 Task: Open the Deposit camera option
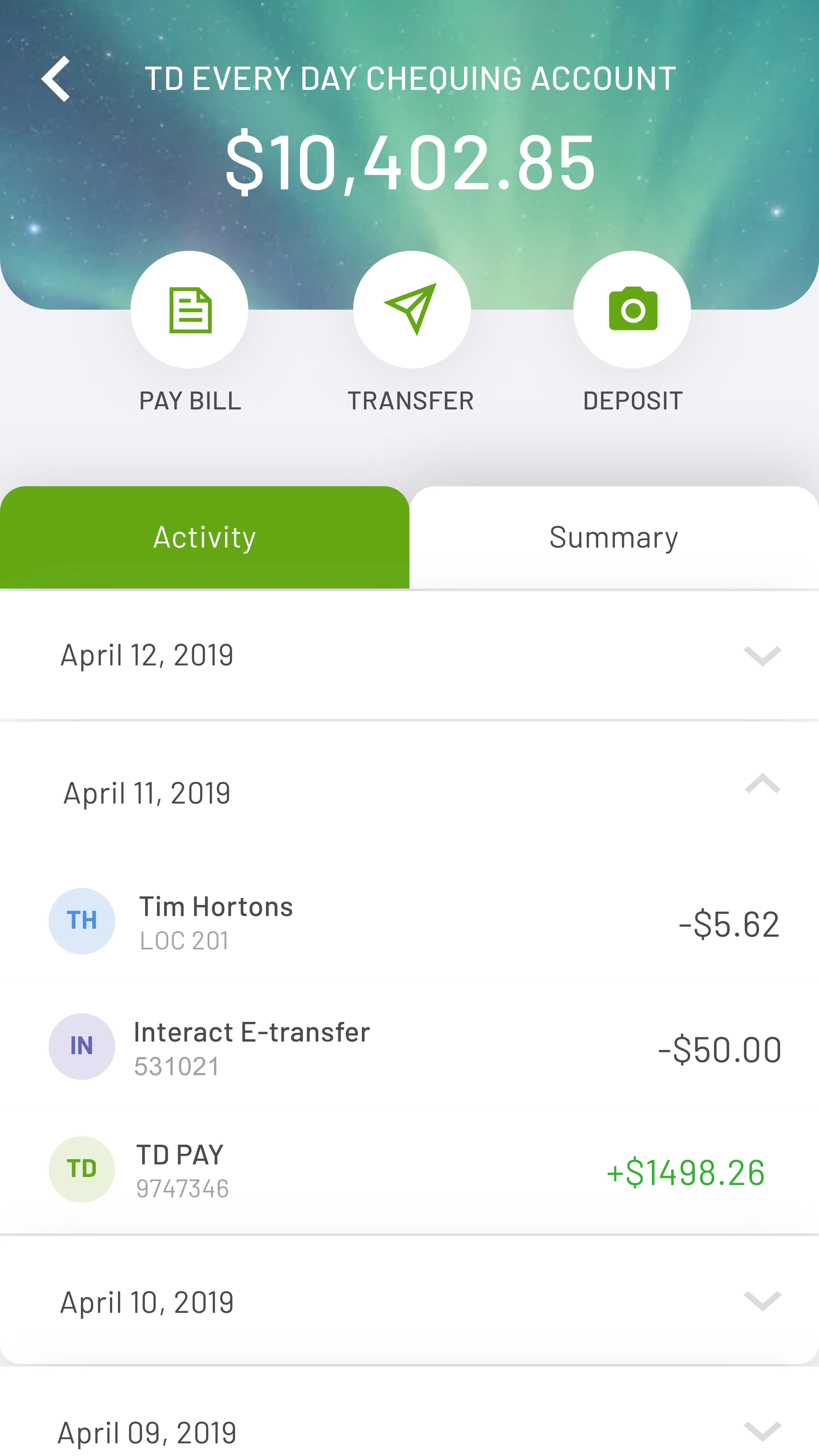pyautogui.click(x=632, y=309)
